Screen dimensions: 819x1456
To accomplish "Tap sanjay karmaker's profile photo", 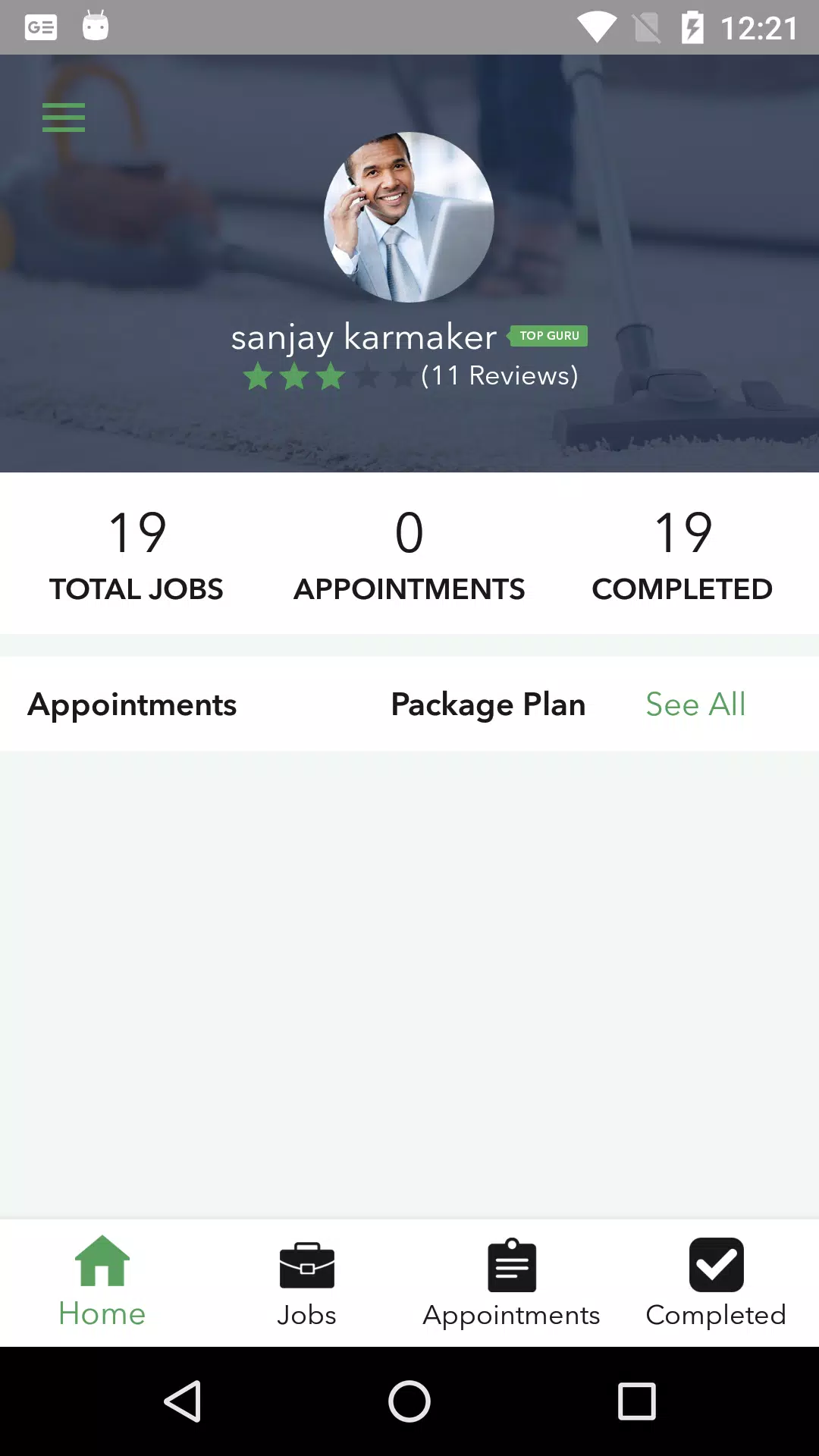I will pos(409,217).
